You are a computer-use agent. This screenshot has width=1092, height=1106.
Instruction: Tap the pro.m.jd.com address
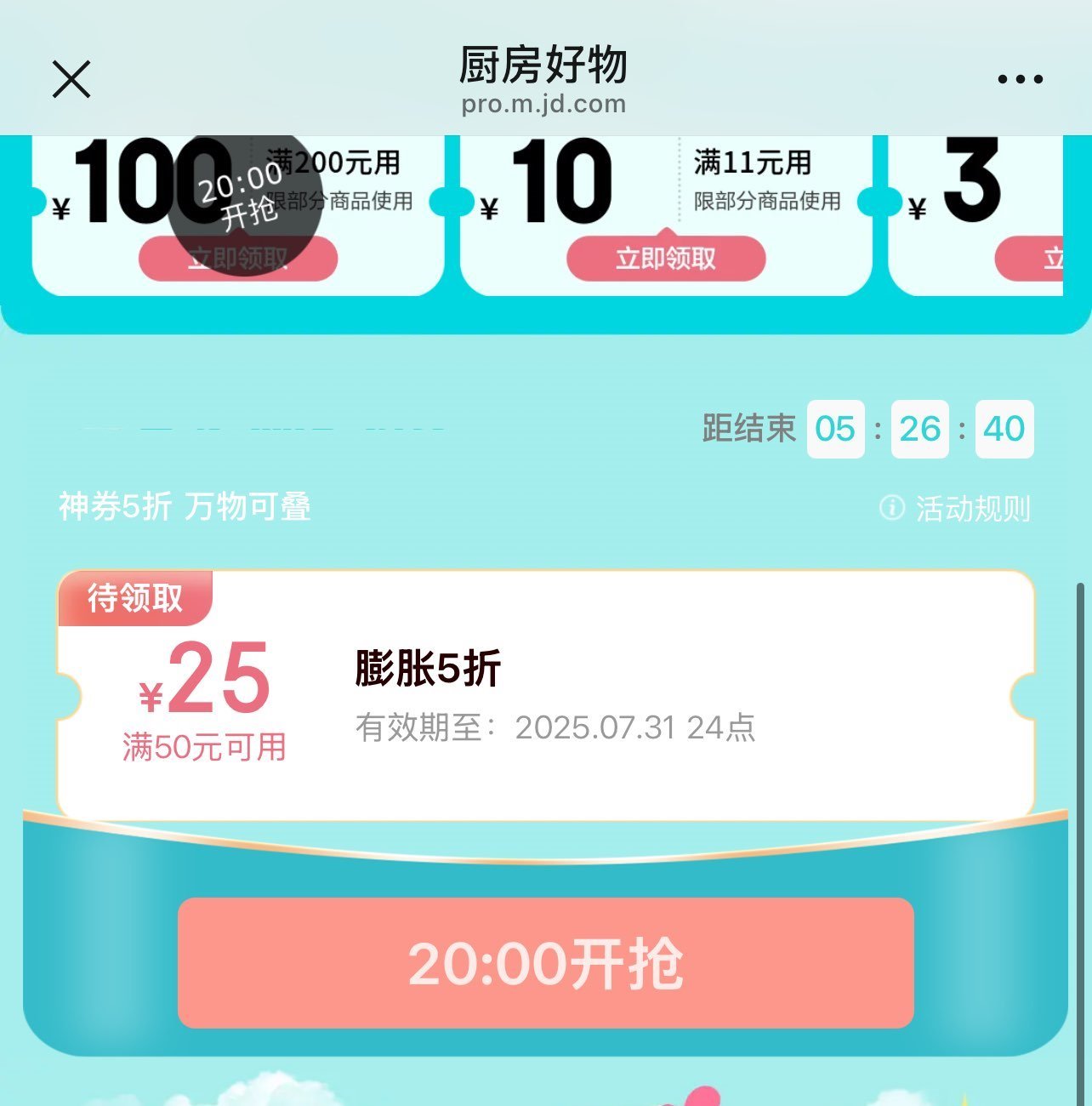(x=544, y=104)
